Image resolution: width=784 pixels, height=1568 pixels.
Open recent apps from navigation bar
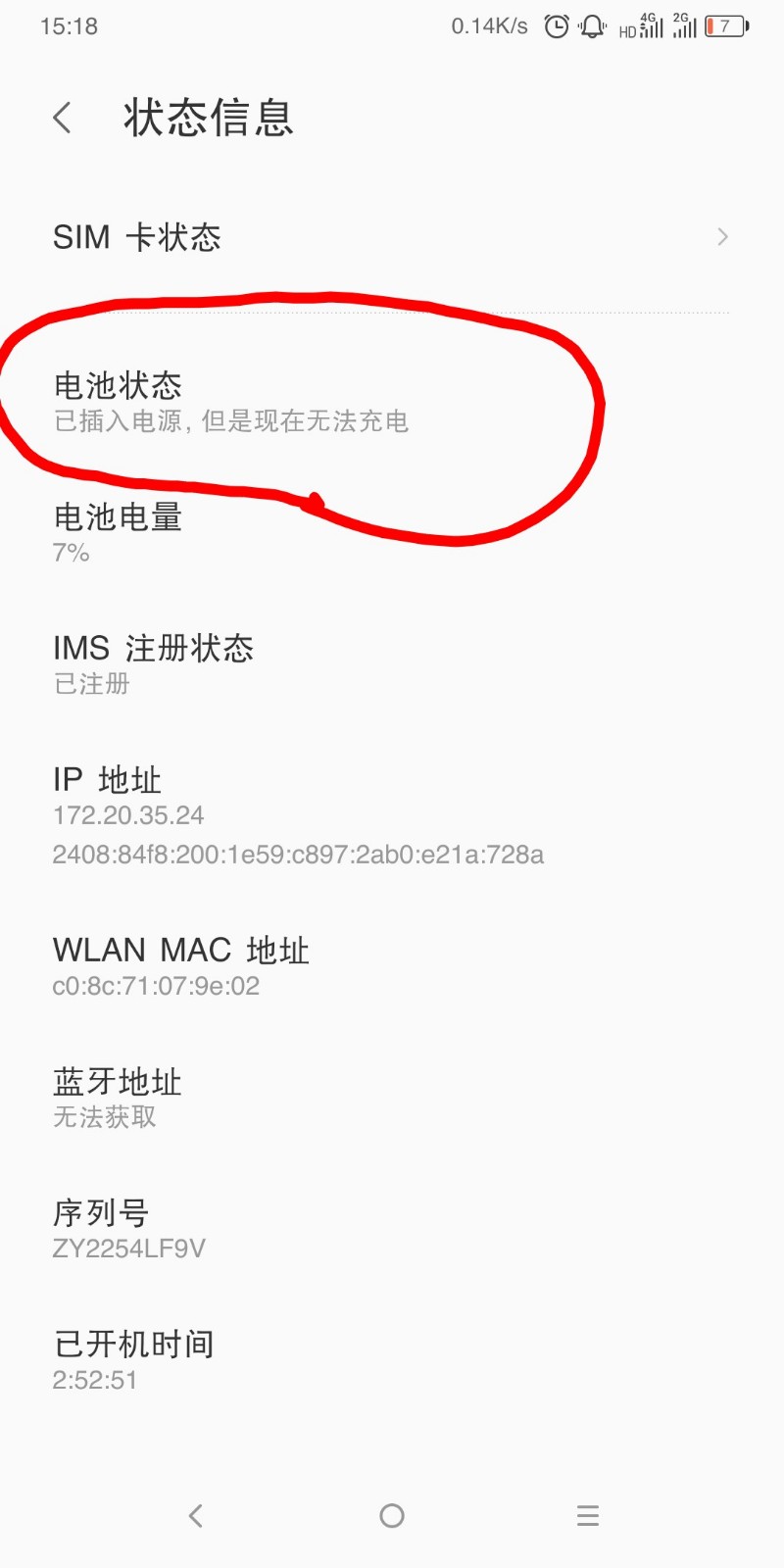click(x=588, y=1516)
